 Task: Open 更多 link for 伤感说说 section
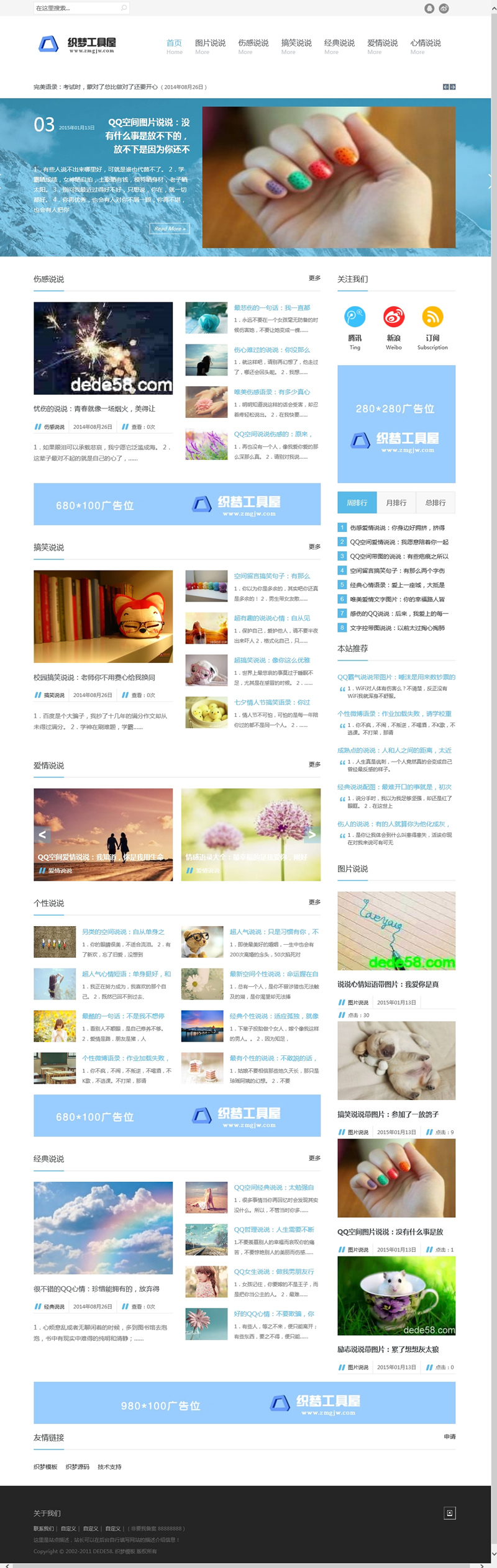(x=314, y=278)
